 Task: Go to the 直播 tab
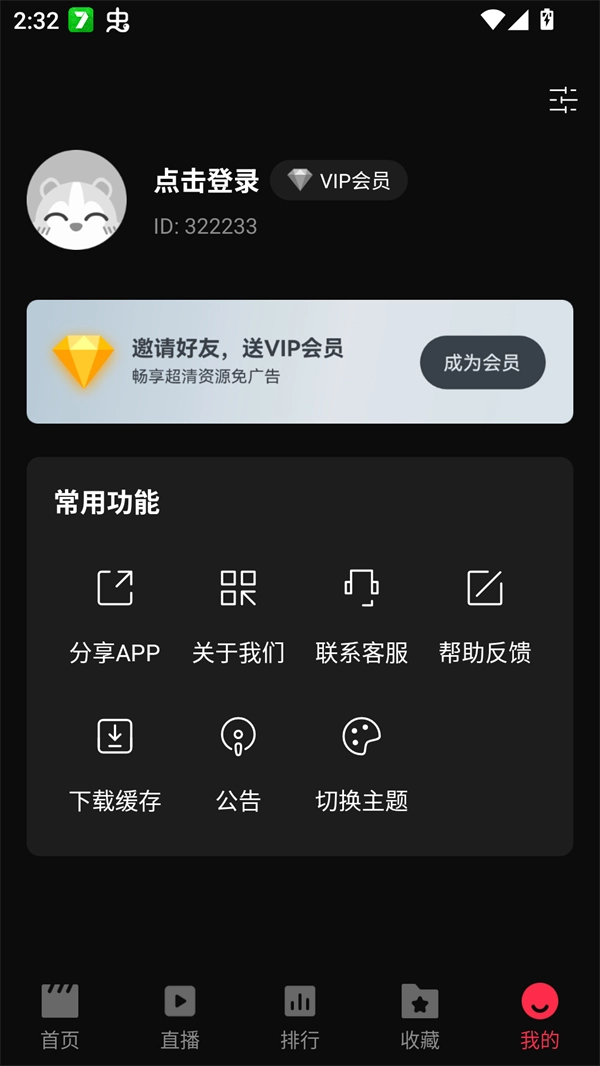click(180, 1016)
